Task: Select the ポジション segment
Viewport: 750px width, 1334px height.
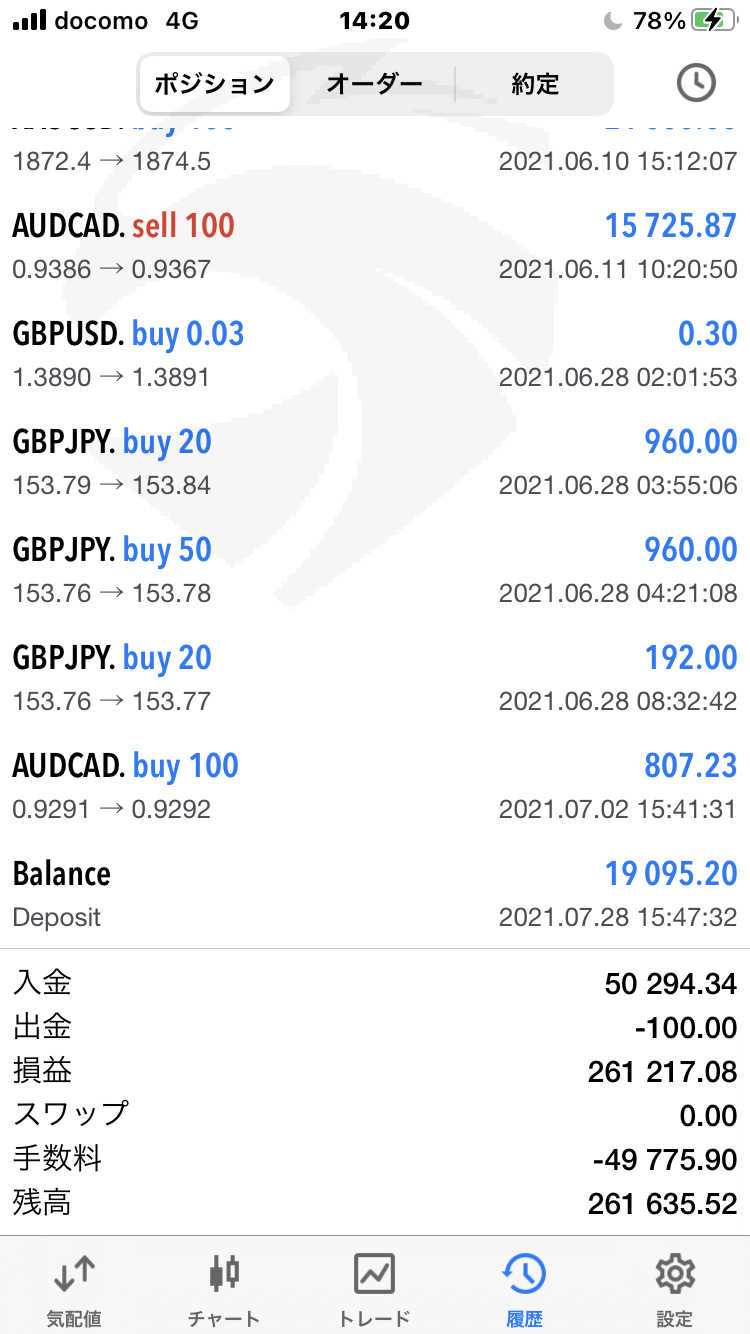Action: tap(214, 84)
